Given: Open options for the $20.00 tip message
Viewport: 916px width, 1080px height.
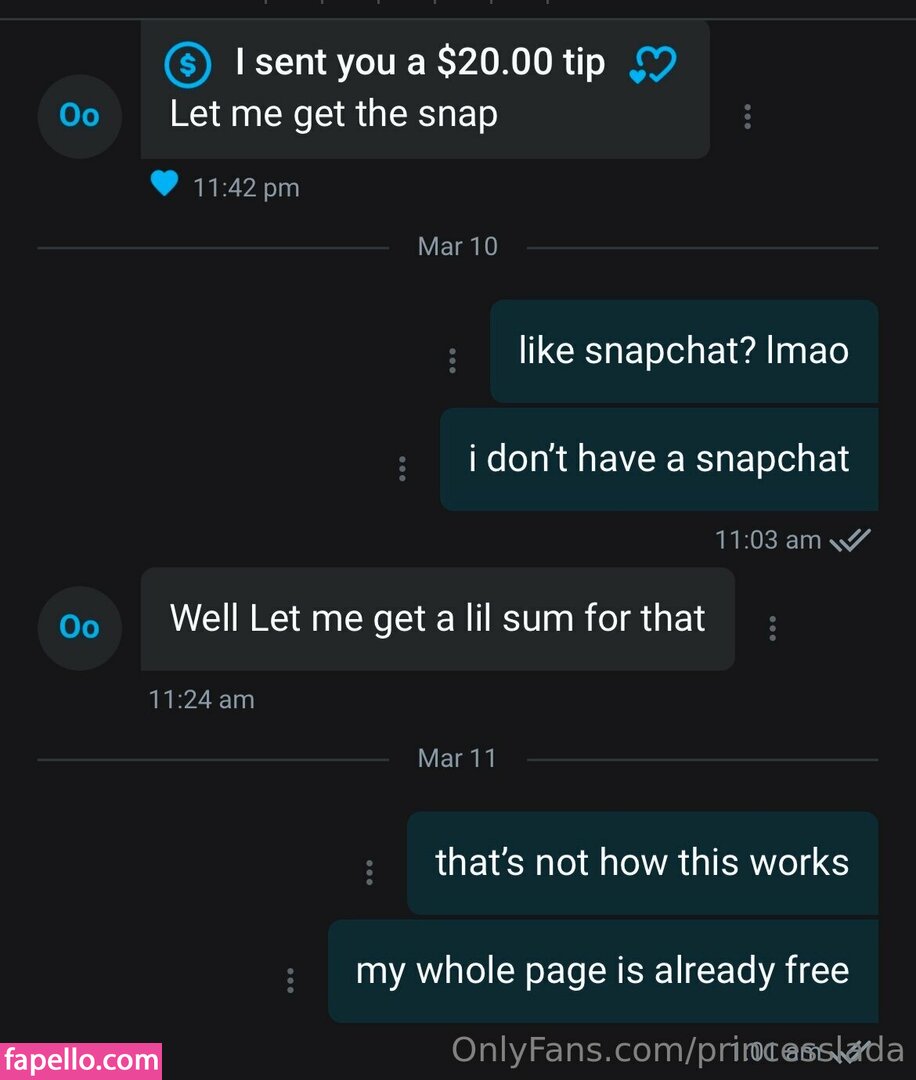Looking at the screenshot, I should 747,117.
